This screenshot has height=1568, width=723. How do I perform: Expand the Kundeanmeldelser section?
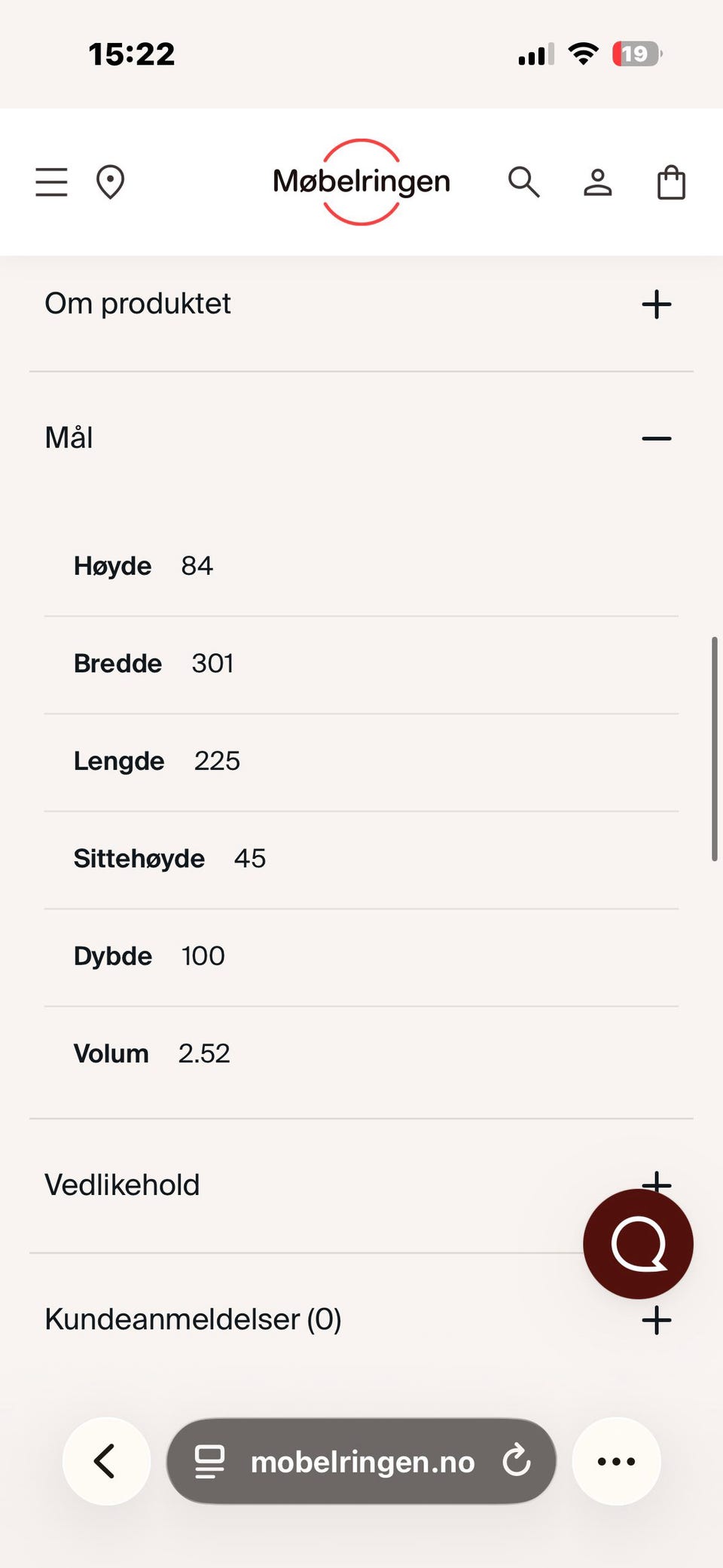(x=656, y=1319)
